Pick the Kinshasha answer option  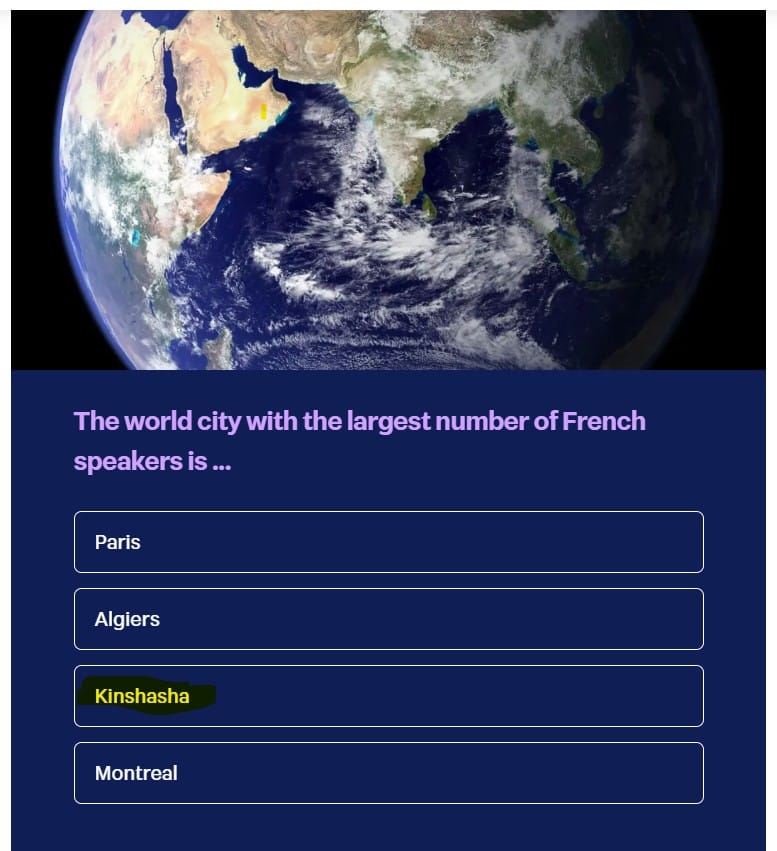point(388,696)
